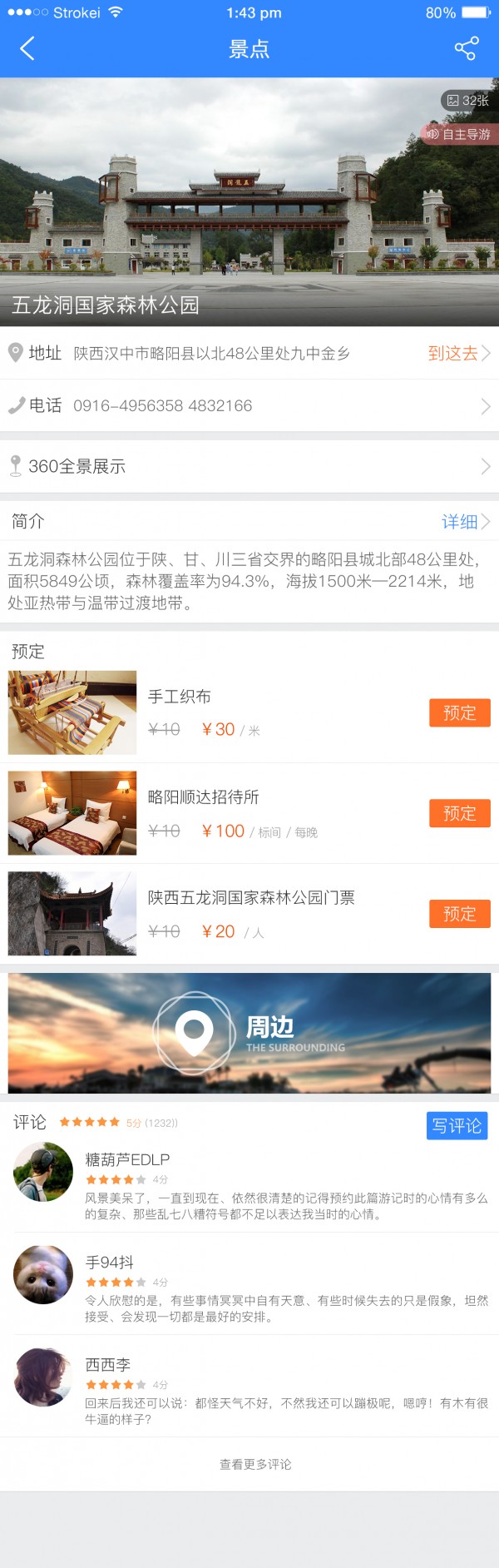Open the 手工织布 product photo
Image resolution: width=499 pixels, height=1568 pixels.
tap(72, 712)
